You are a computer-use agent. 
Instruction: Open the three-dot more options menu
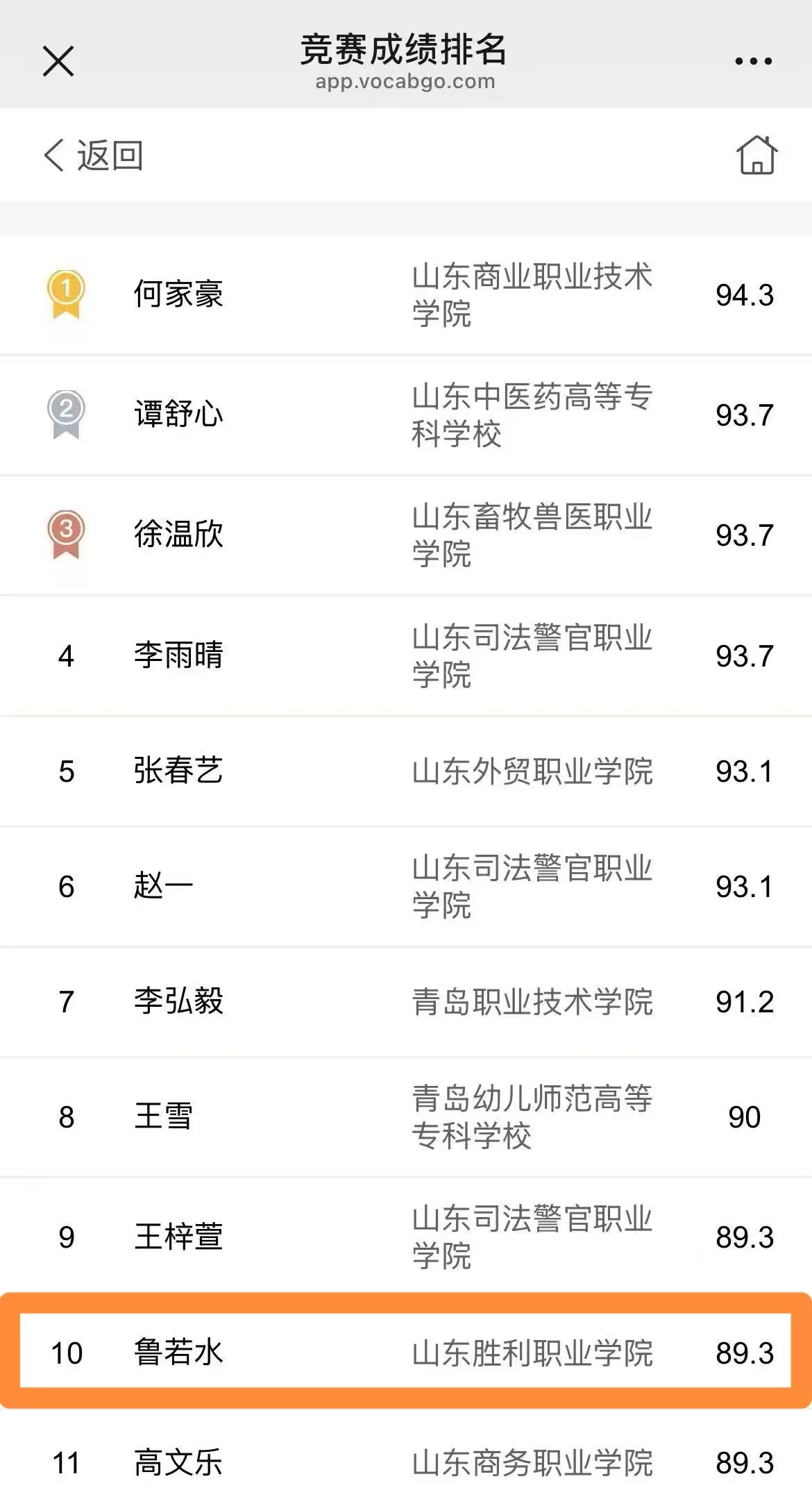point(753,61)
